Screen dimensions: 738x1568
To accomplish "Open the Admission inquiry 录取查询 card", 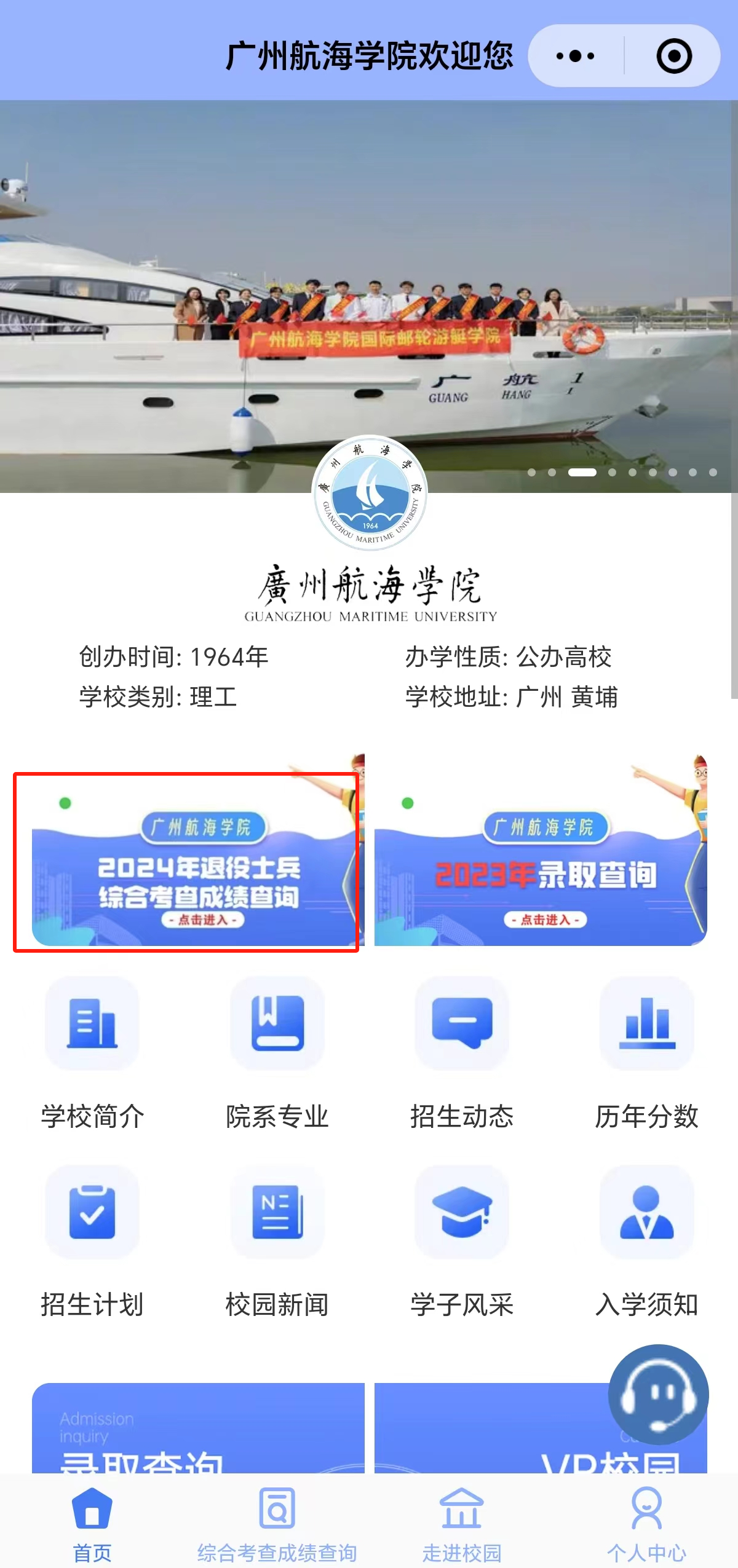I will pos(197,1432).
